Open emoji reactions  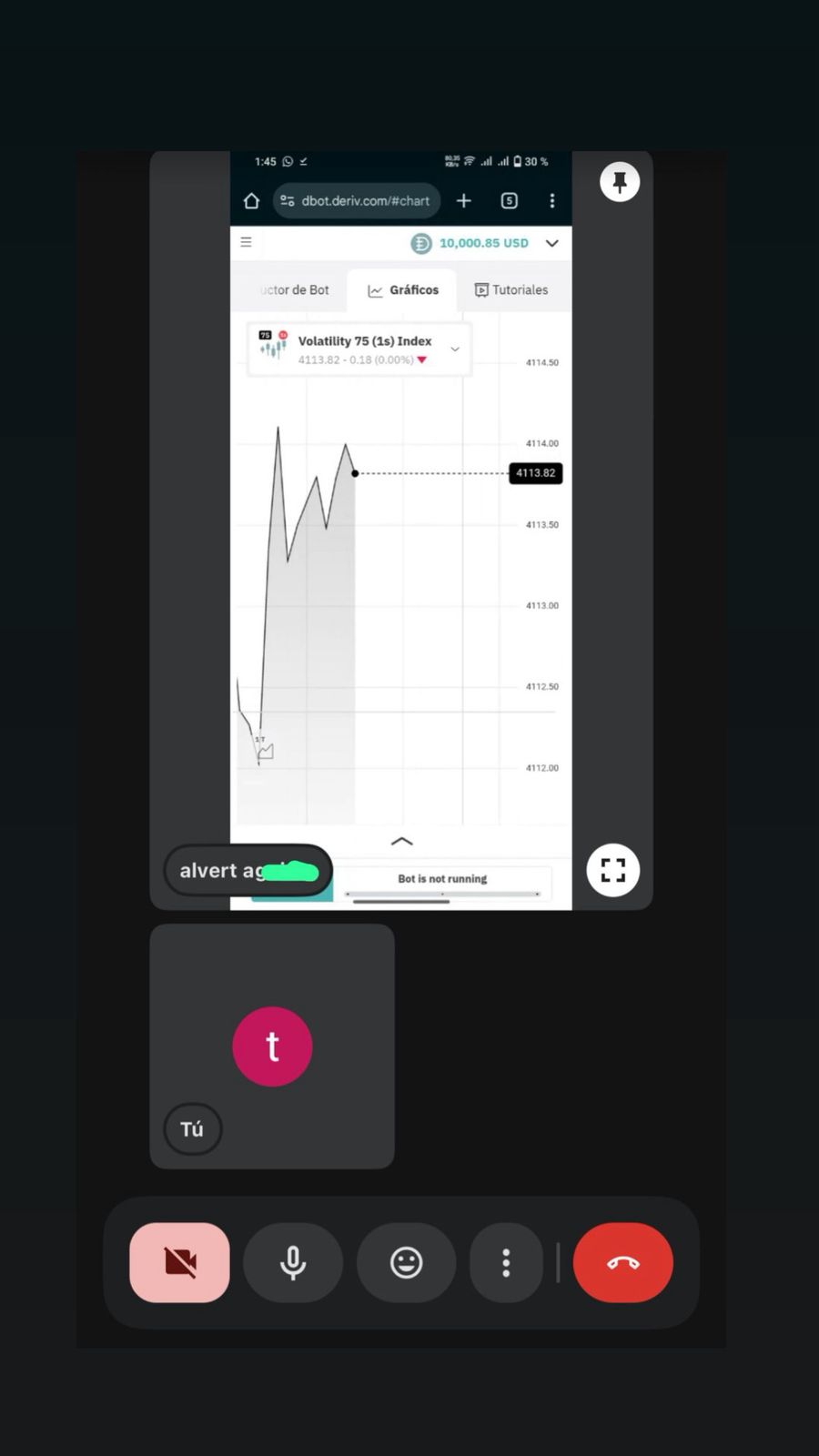tap(406, 1262)
